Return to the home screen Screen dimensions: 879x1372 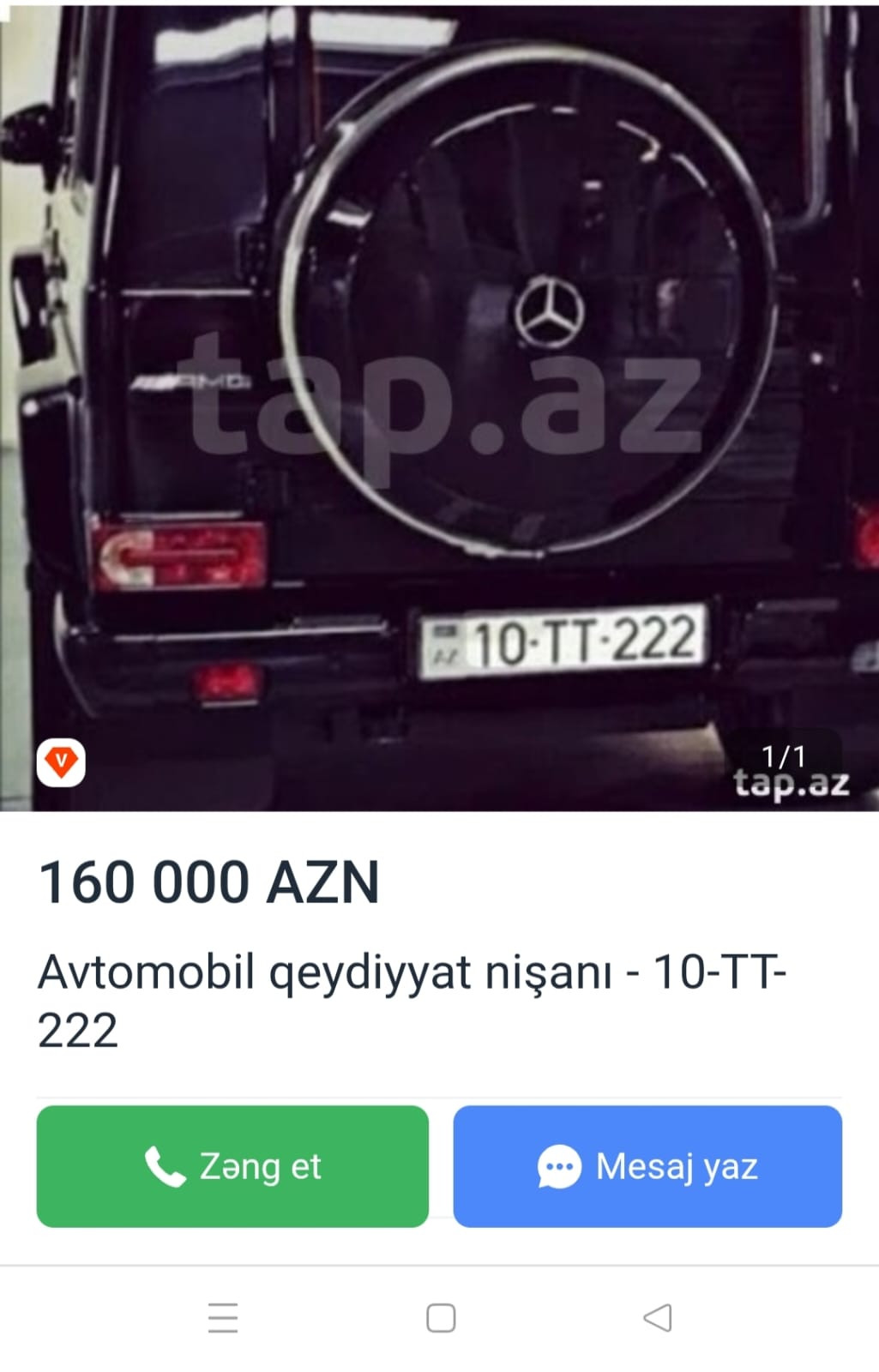(441, 1318)
